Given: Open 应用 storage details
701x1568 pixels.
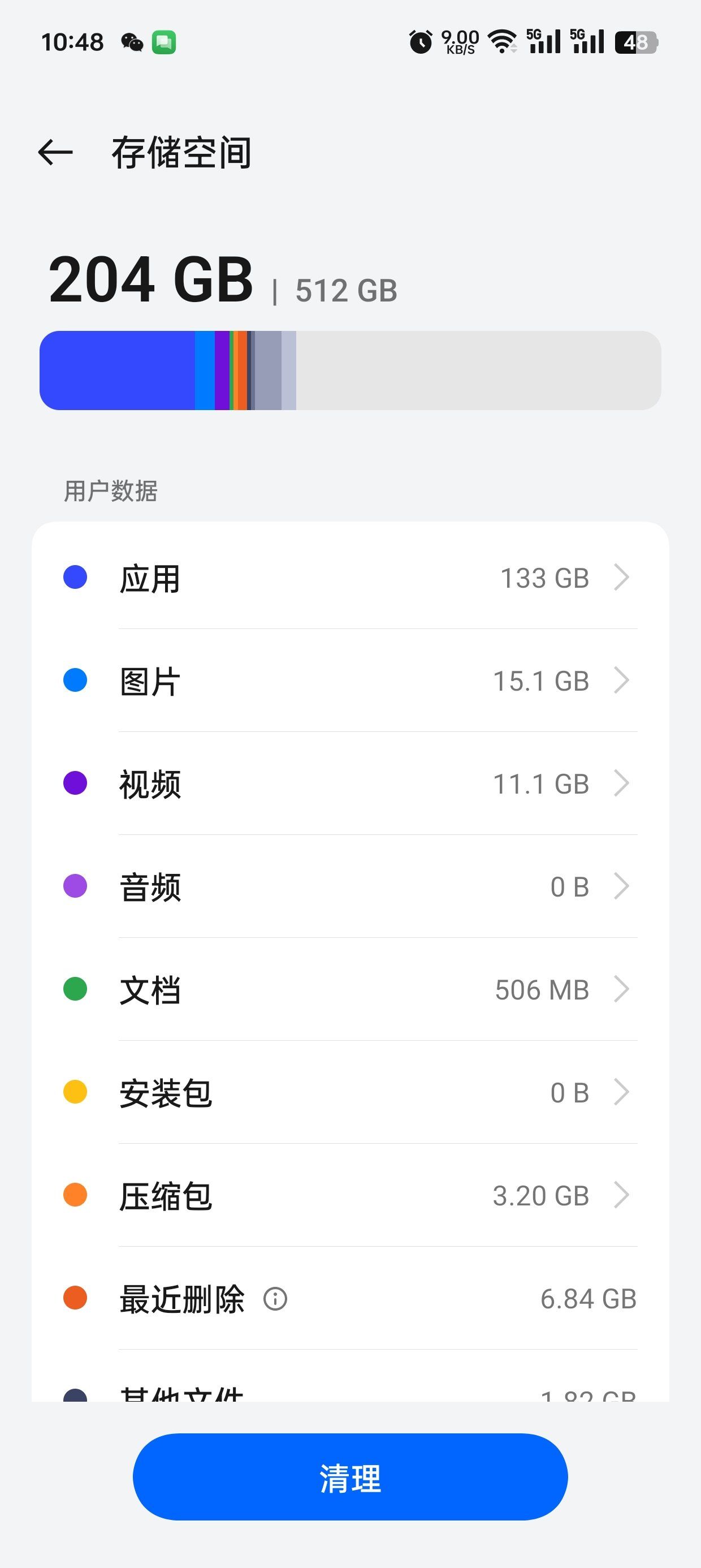Looking at the screenshot, I should (350, 578).
